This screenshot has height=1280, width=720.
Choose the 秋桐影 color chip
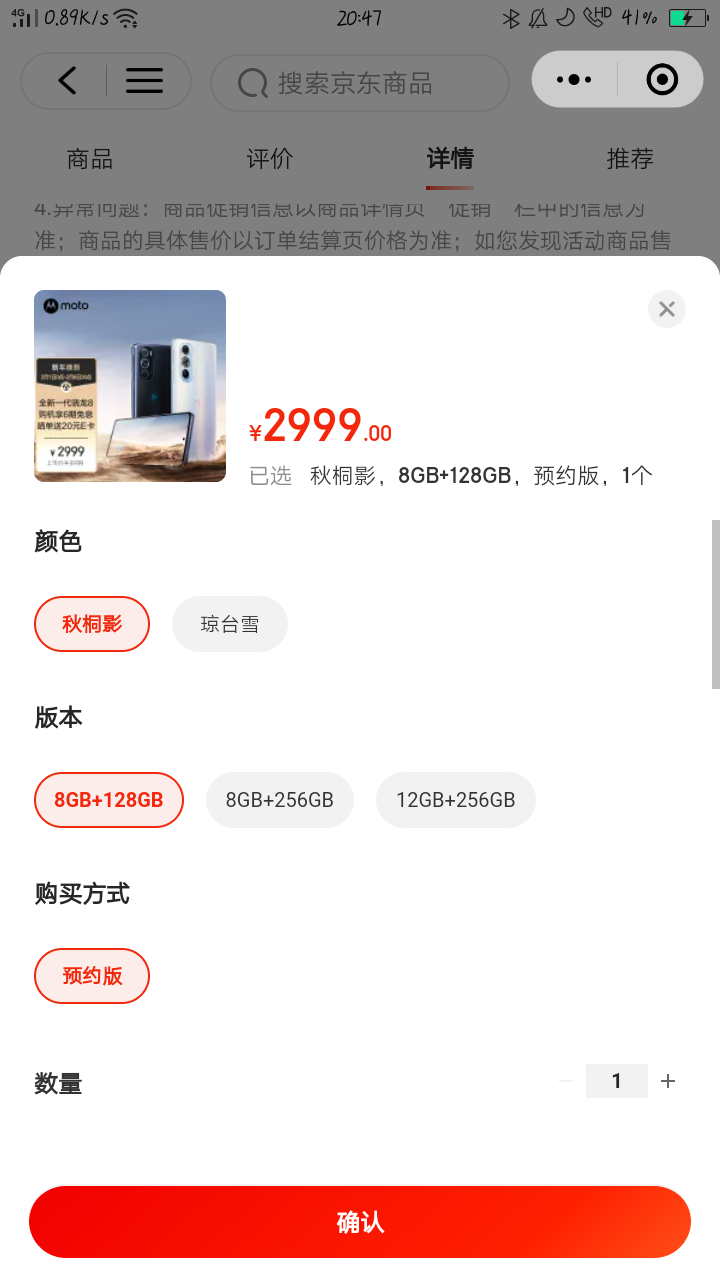[x=92, y=624]
